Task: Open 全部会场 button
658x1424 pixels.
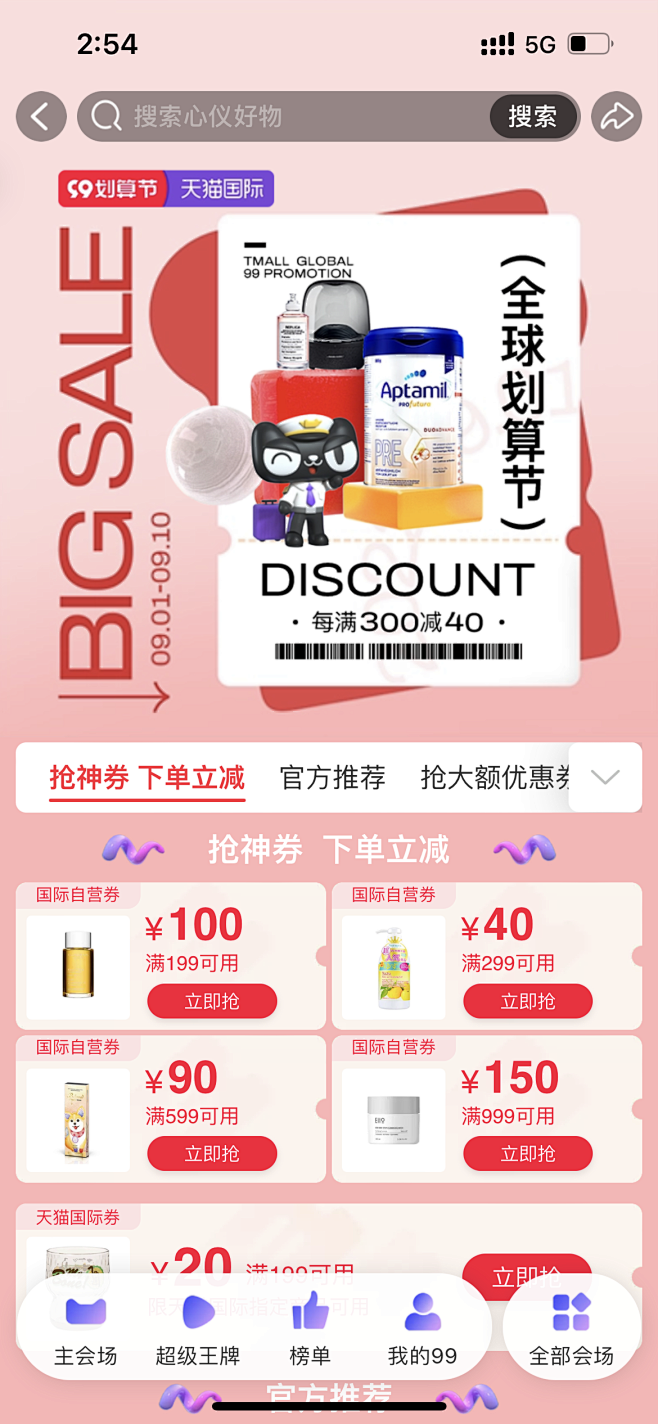Action: coord(571,1330)
